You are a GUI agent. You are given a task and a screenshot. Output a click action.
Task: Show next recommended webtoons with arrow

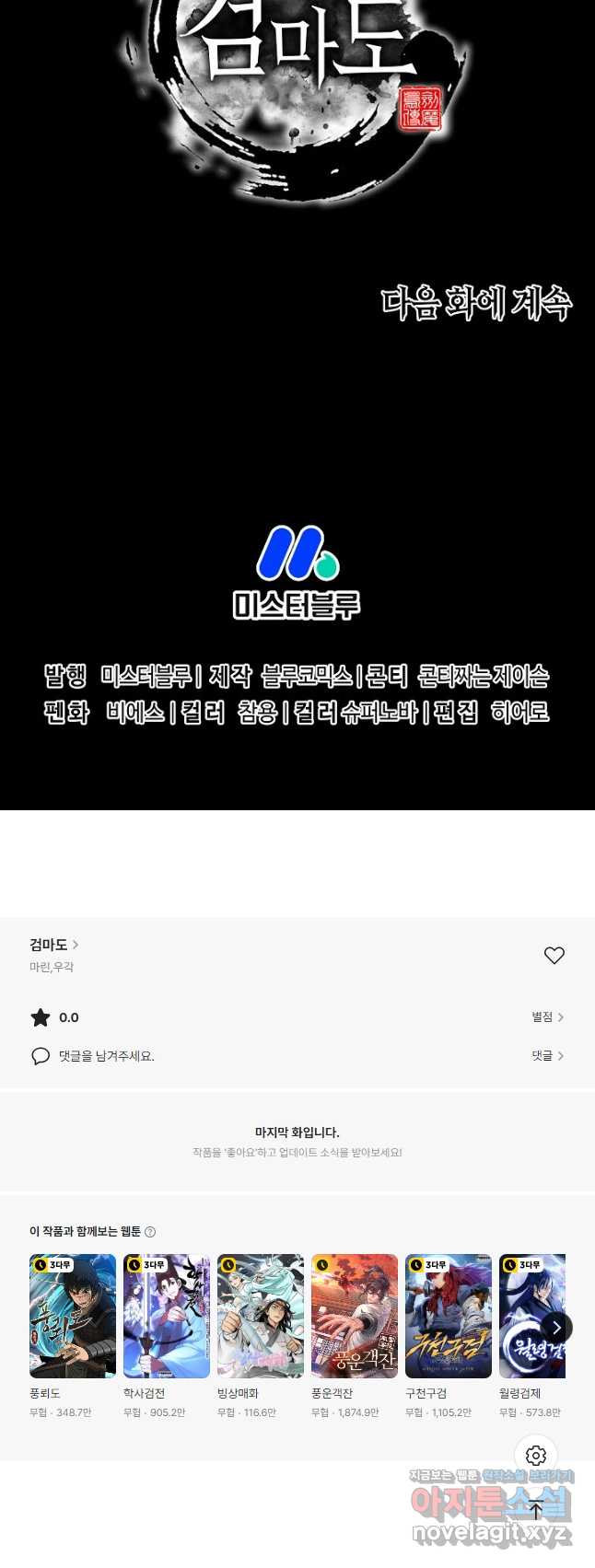[x=556, y=1328]
